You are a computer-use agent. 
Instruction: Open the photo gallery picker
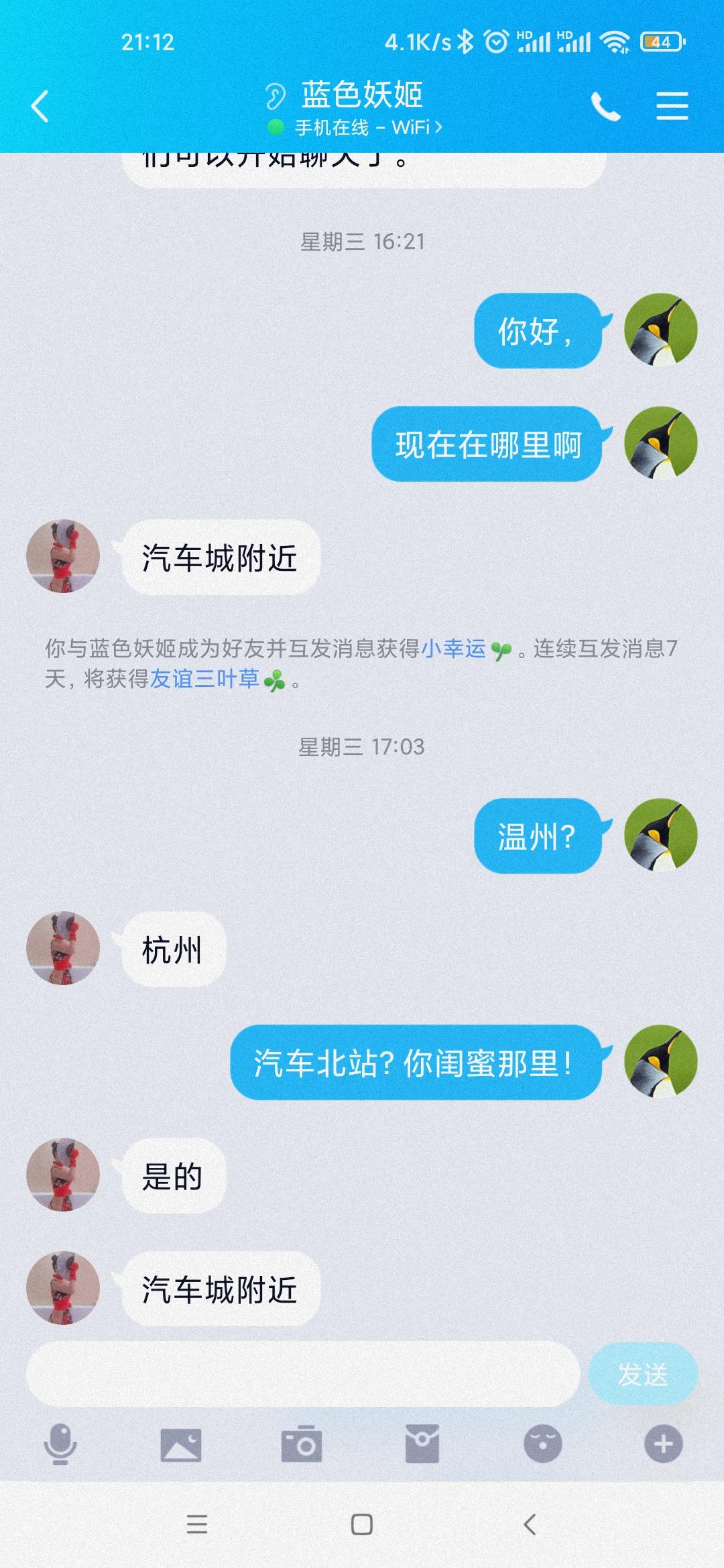coord(181,1444)
